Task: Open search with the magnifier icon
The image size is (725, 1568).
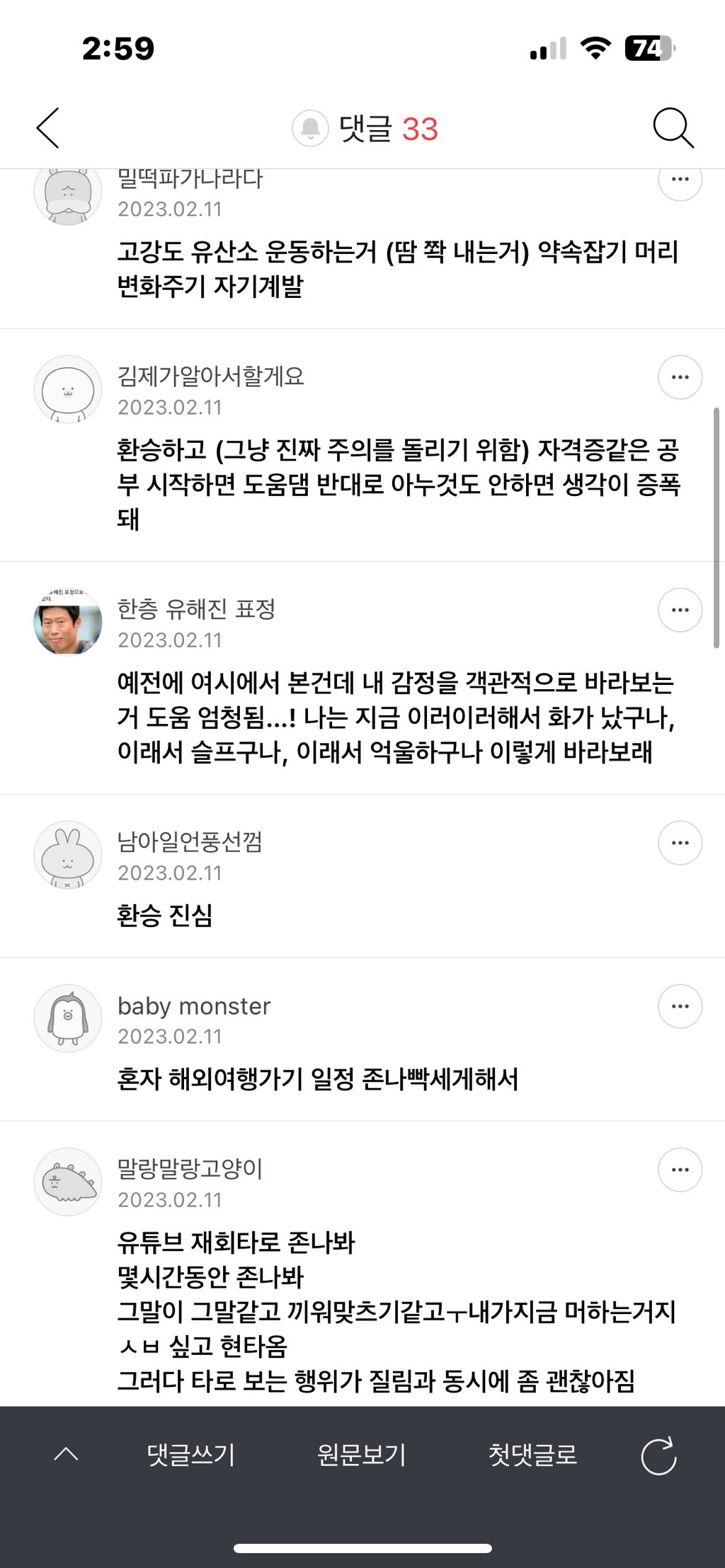Action: coord(673,128)
